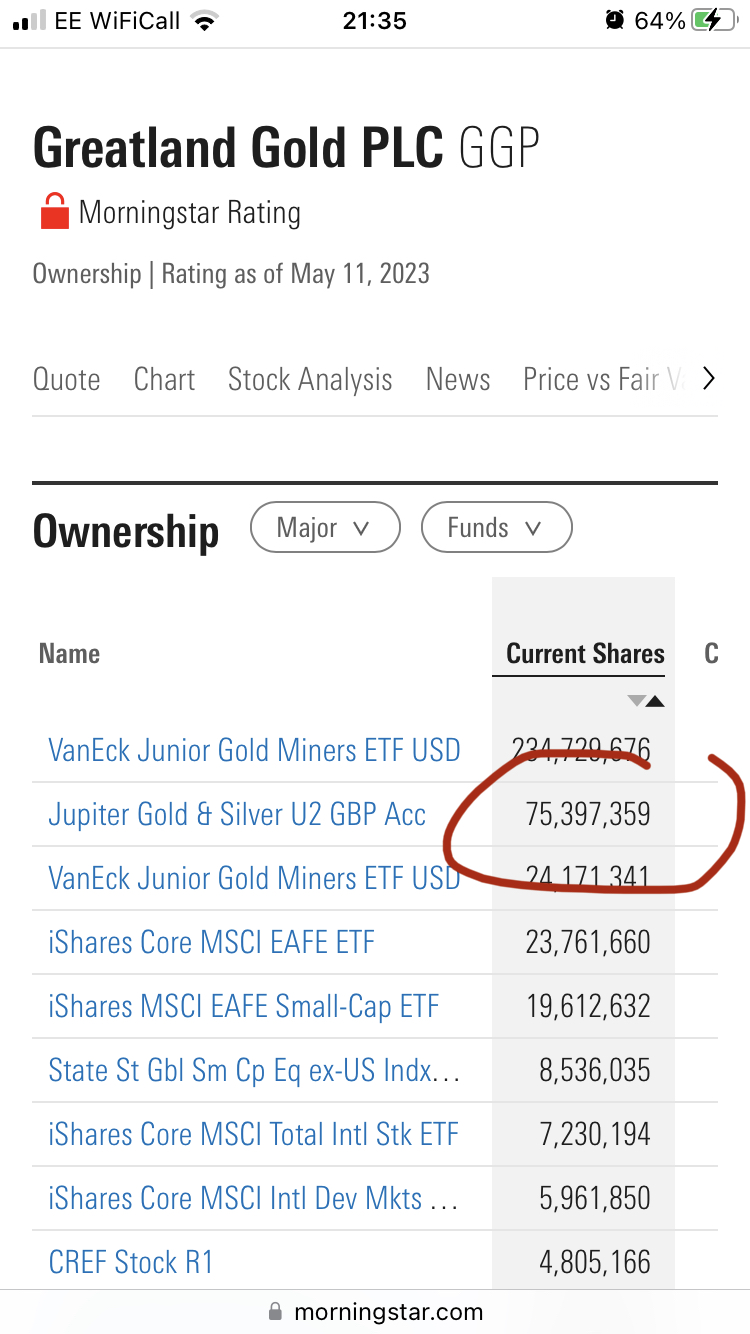
Task: Open iShares Core MSCI EAFE ETF link
Action: (211, 942)
